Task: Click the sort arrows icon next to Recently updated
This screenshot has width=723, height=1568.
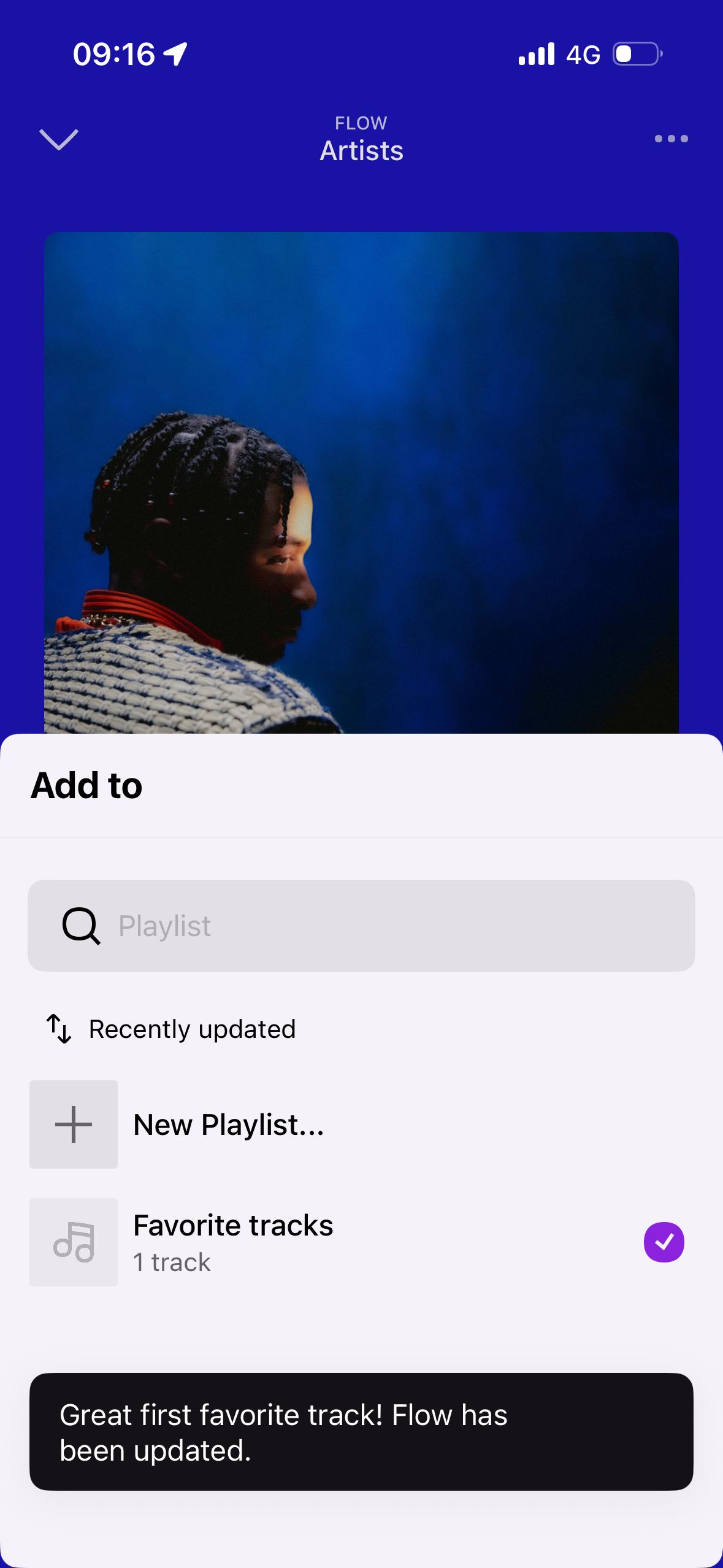Action: click(58, 1029)
